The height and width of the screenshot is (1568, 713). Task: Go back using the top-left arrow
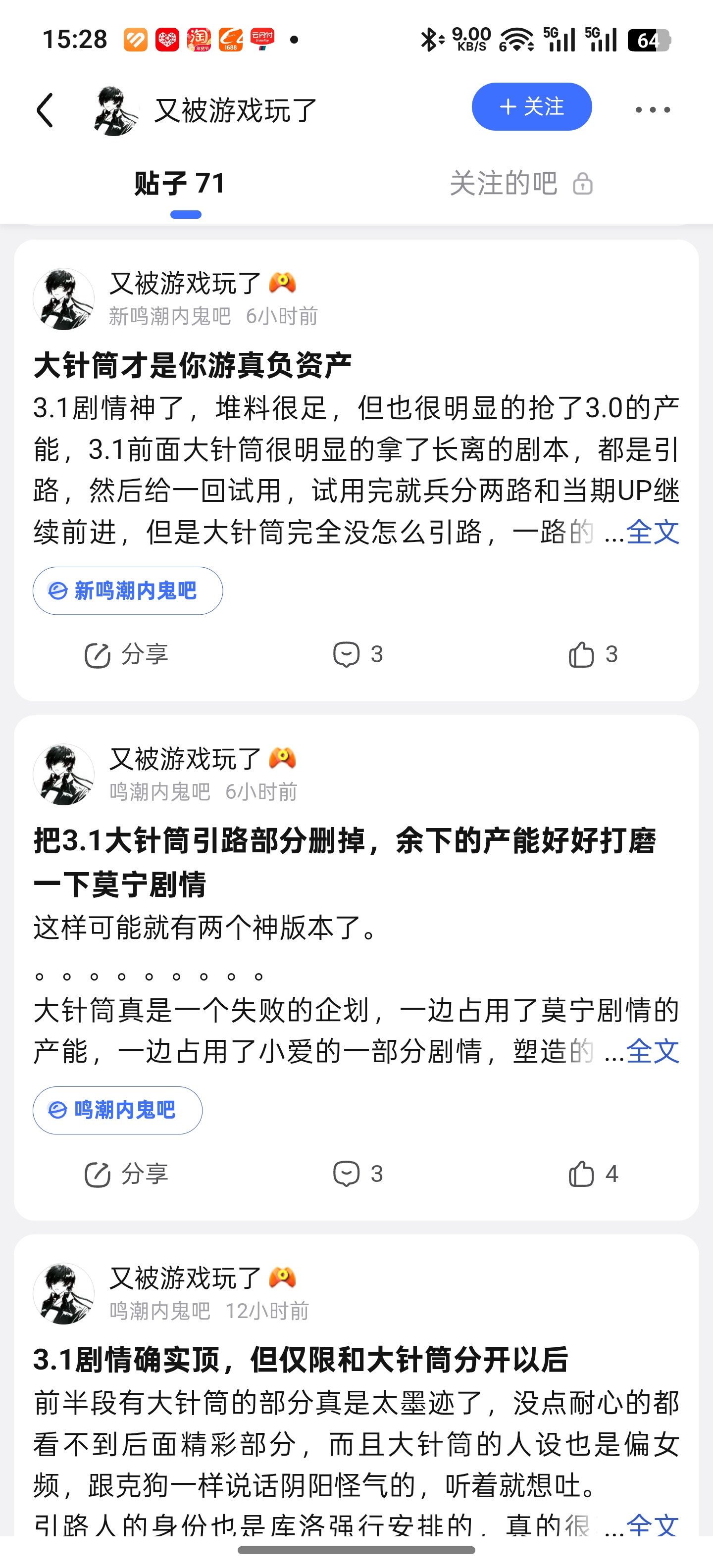[46, 110]
